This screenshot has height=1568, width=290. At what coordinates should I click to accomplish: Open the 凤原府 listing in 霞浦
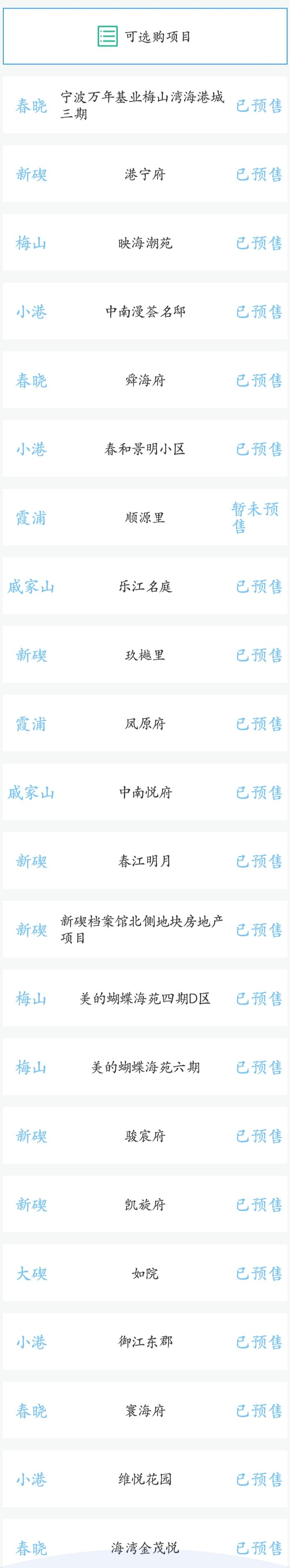coord(145,724)
